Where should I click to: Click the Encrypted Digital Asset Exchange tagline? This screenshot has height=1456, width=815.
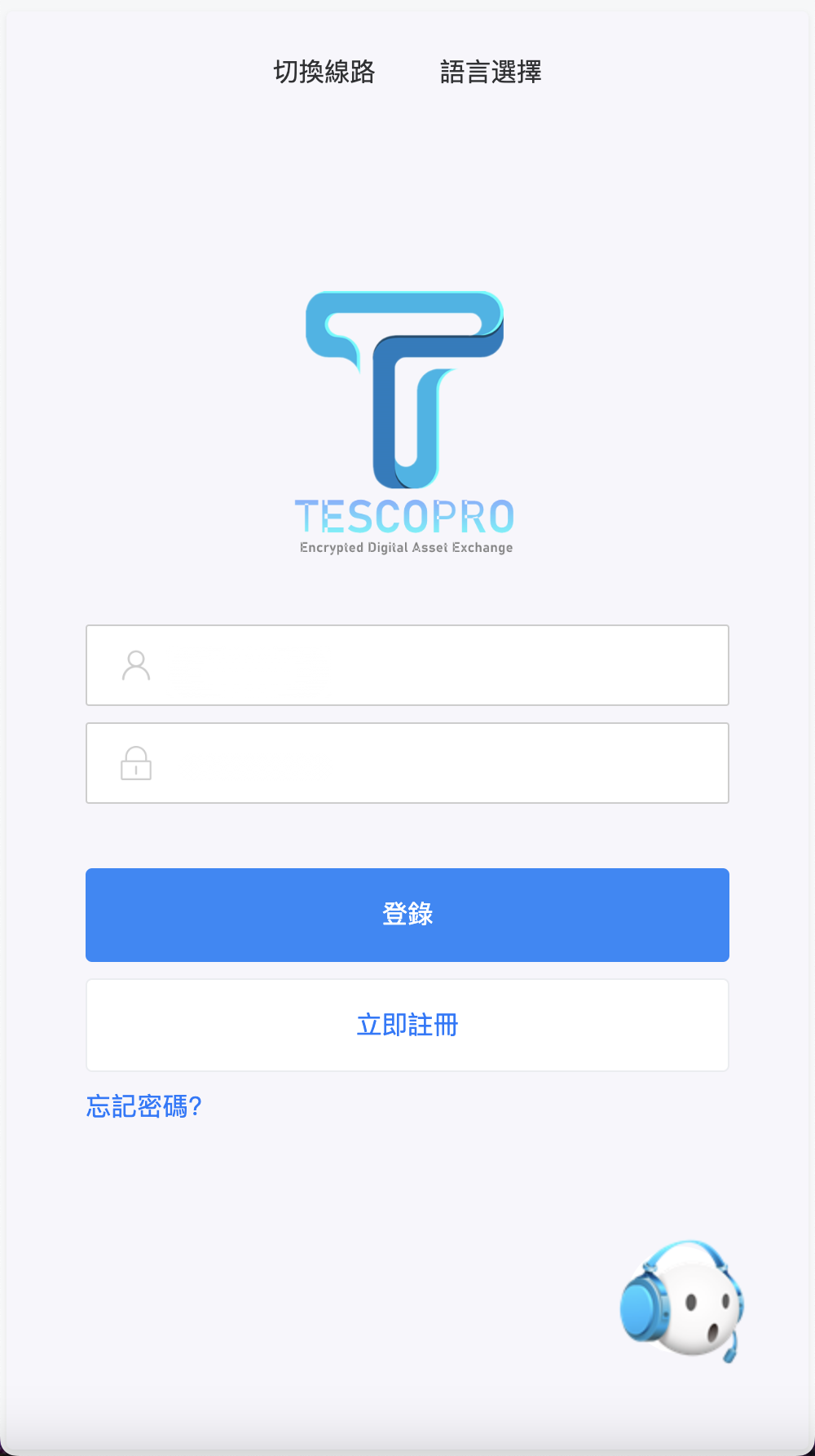coord(405,547)
